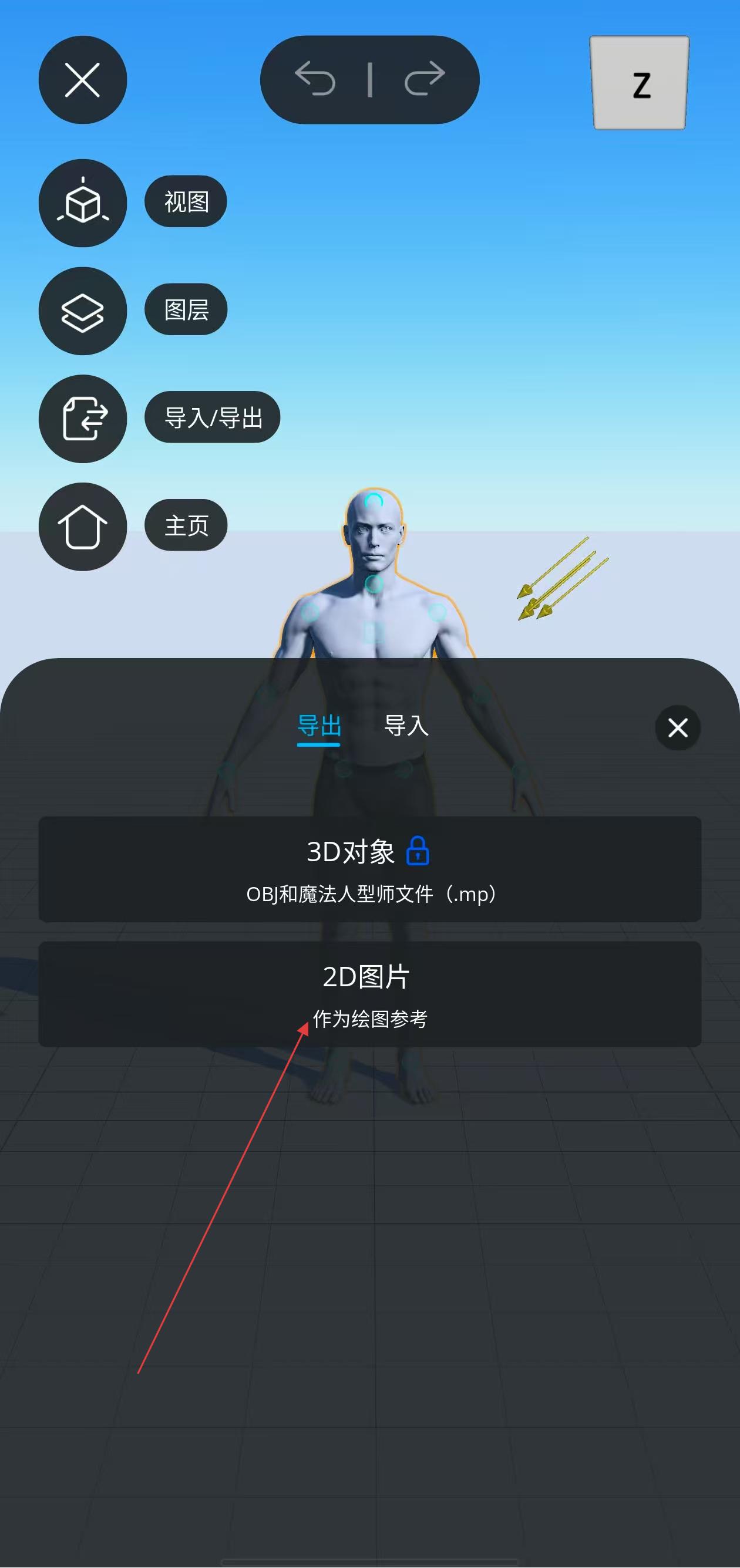Tap the 导入/导出 label chip
Viewport: 740px width, 1568px height.
point(213,417)
